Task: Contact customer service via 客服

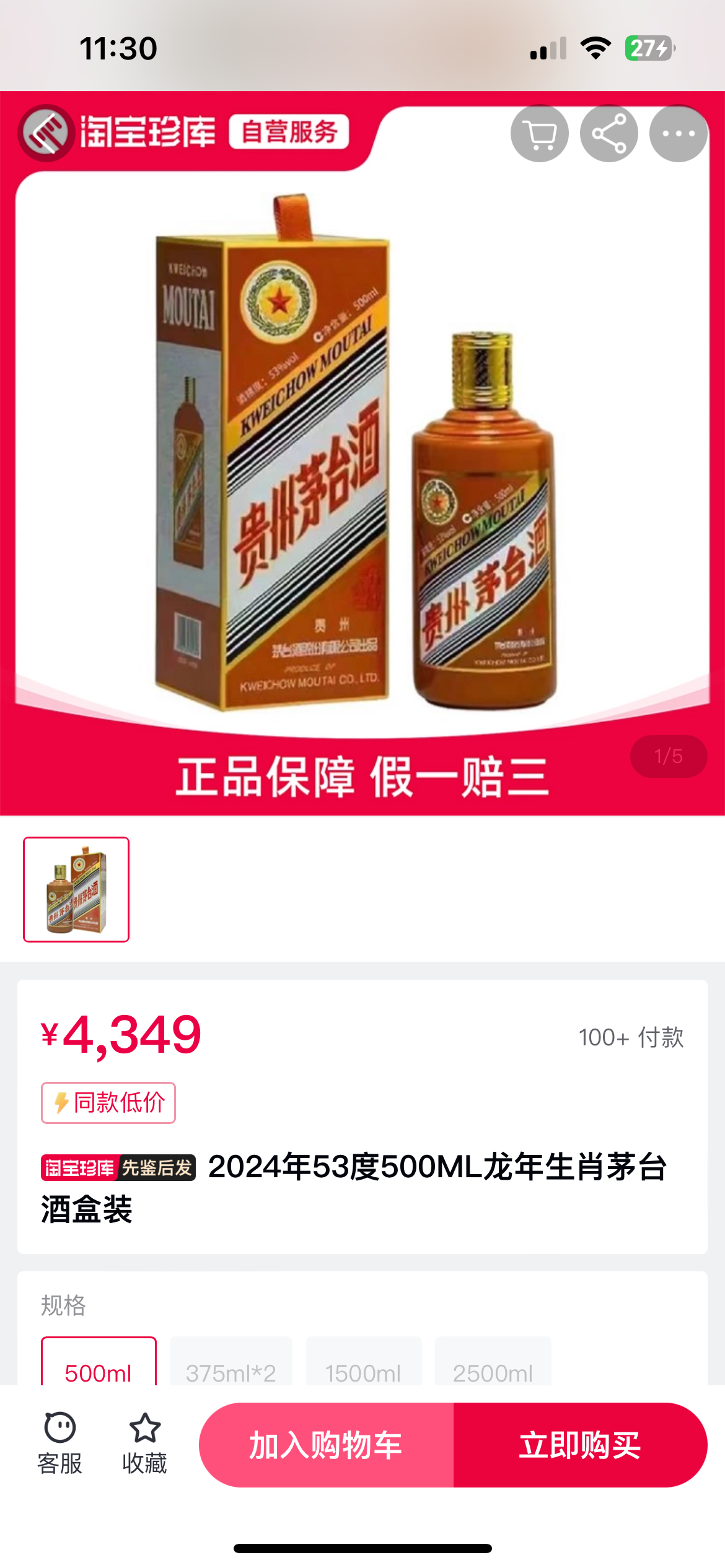Action: [x=59, y=1444]
